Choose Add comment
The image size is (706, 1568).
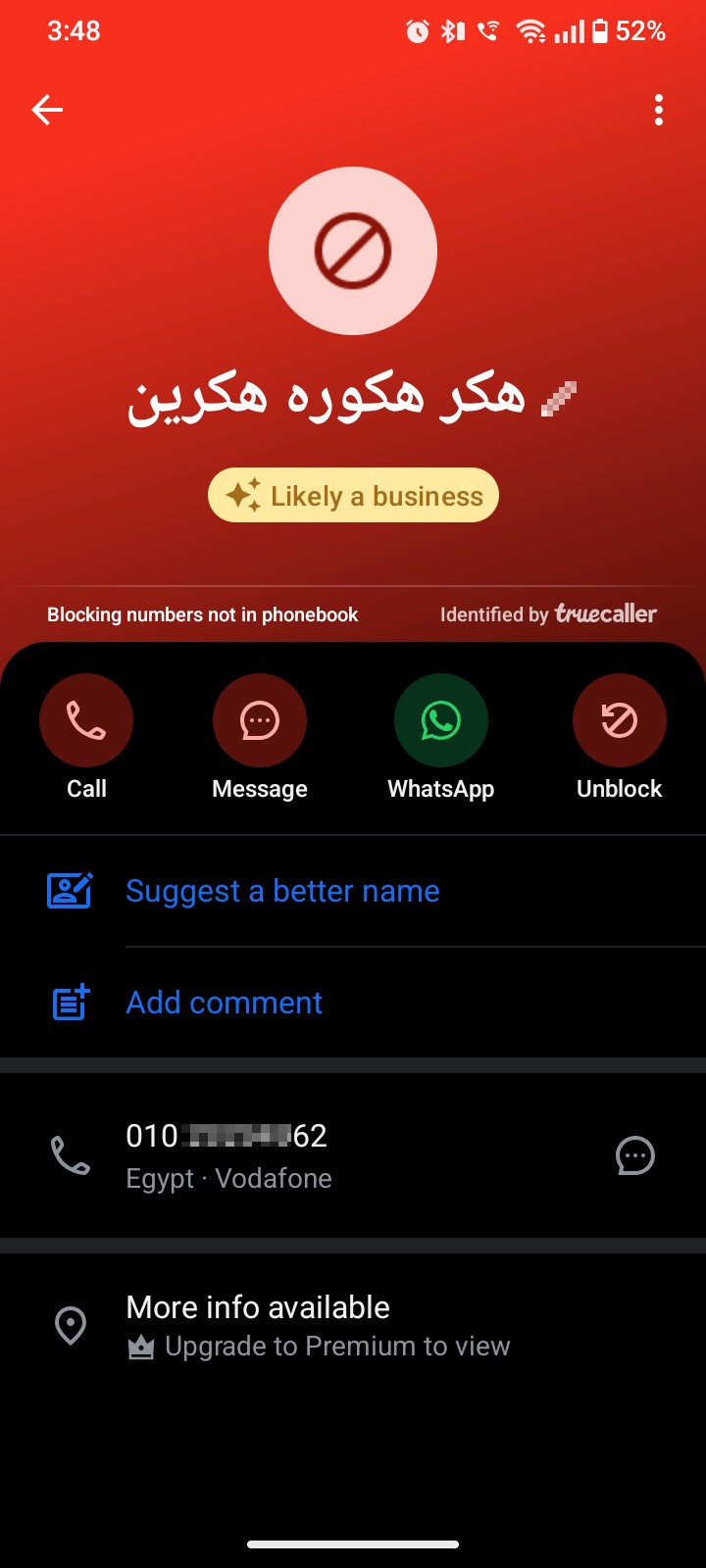353,1003
